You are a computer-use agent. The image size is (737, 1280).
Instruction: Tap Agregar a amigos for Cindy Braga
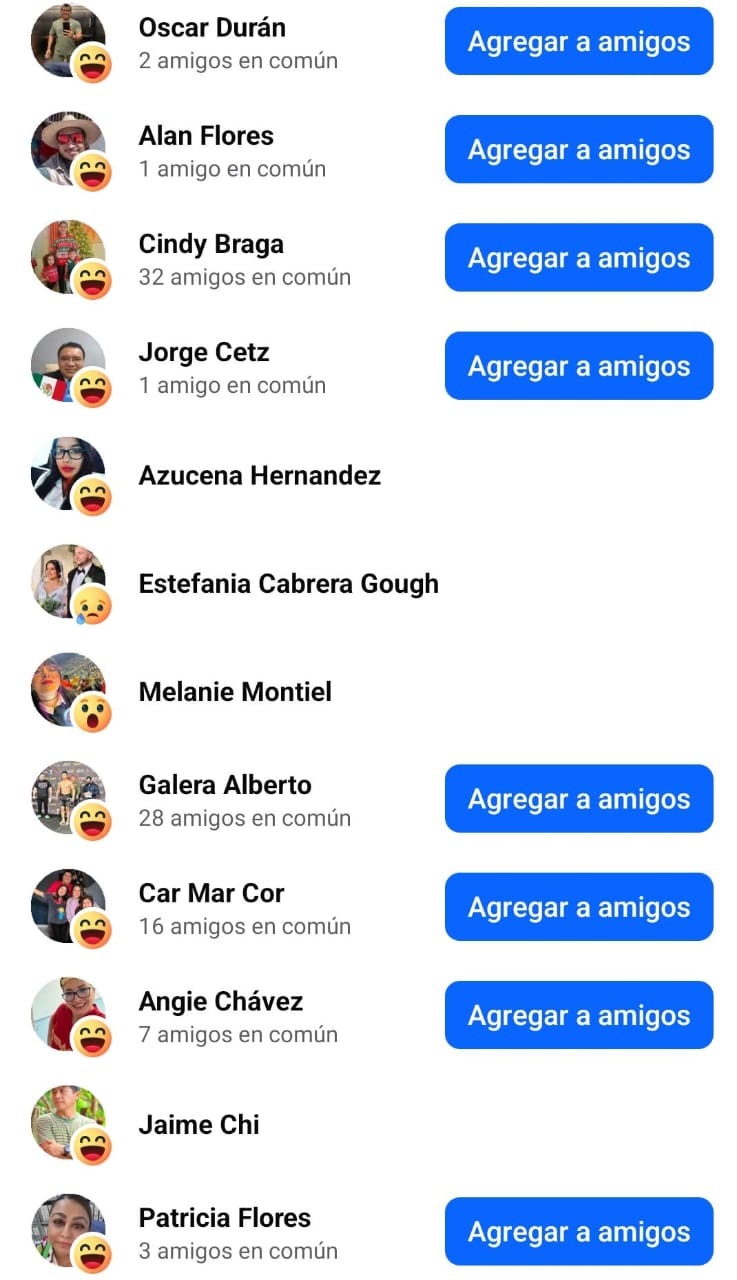pyautogui.click(x=578, y=258)
